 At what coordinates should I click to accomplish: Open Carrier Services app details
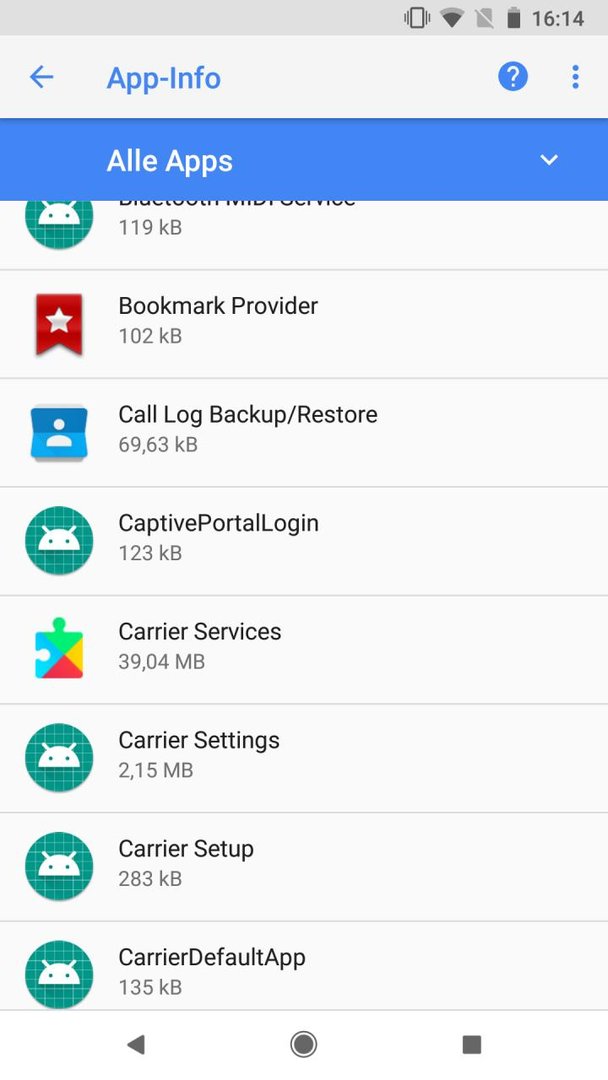[304, 650]
